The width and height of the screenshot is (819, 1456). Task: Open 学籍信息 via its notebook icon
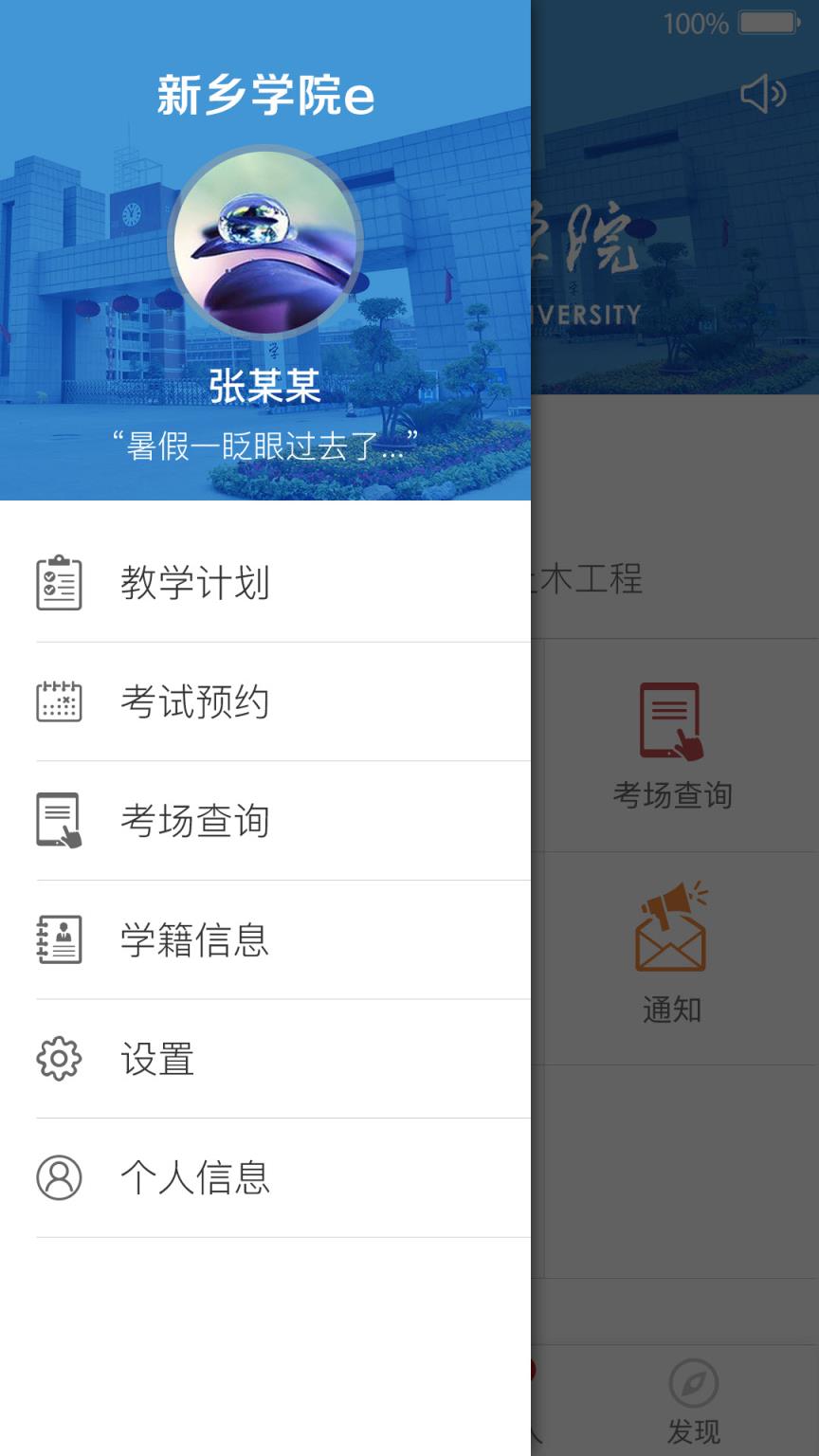[x=59, y=940]
